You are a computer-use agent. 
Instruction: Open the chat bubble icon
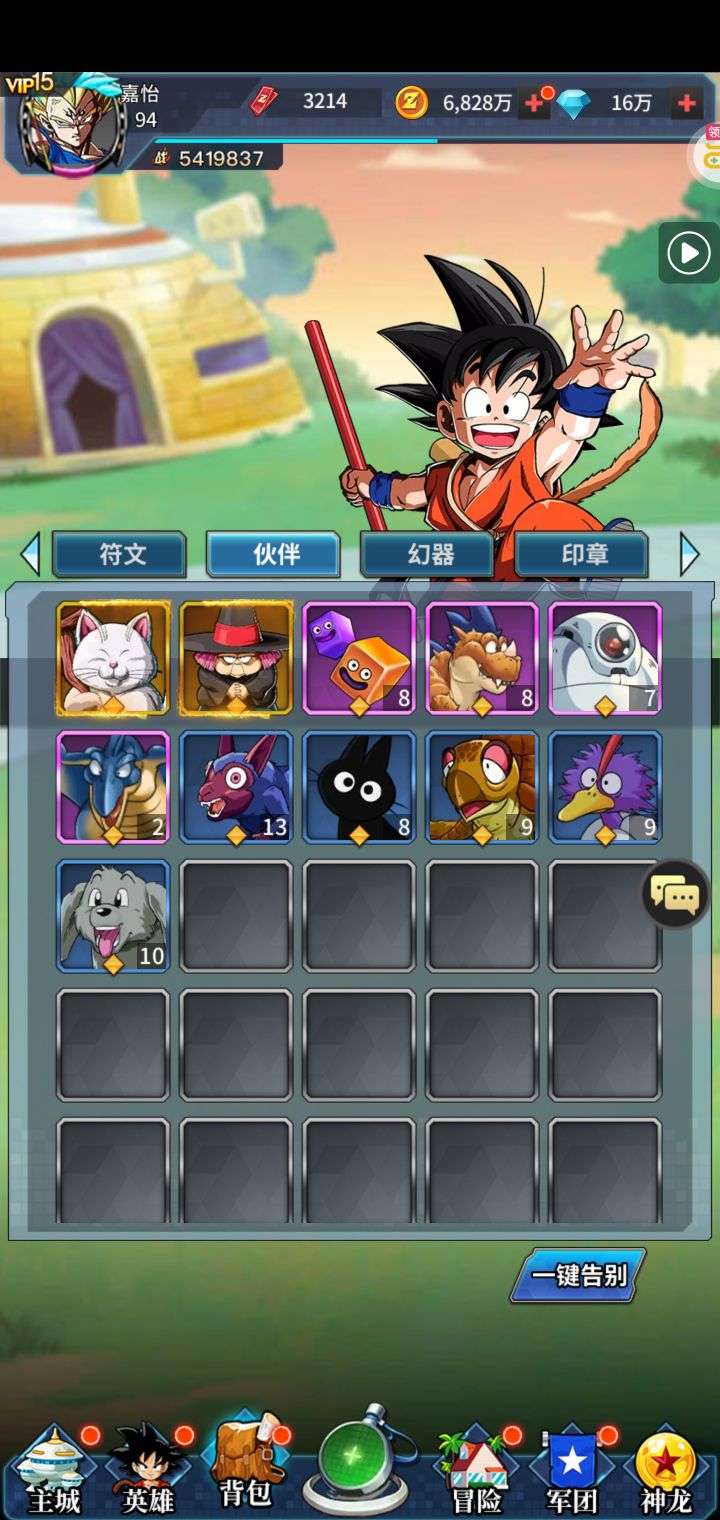coord(675,894)
